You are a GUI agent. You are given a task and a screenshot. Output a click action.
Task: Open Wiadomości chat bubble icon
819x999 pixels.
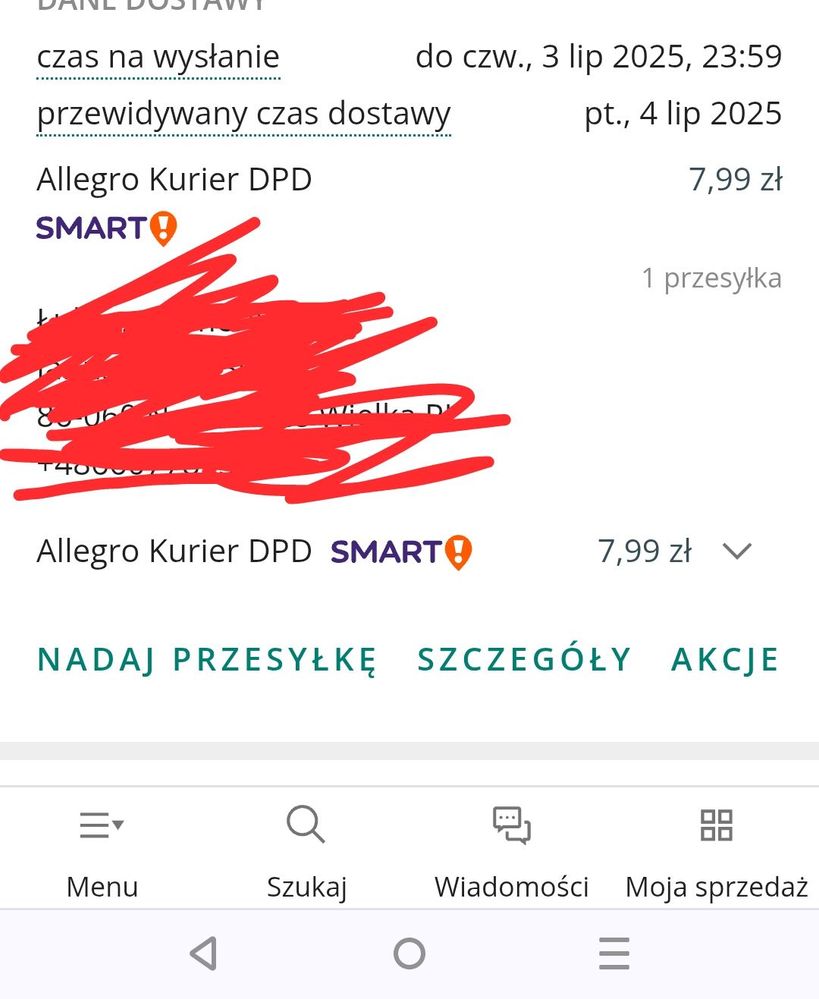tap(512, 825)
